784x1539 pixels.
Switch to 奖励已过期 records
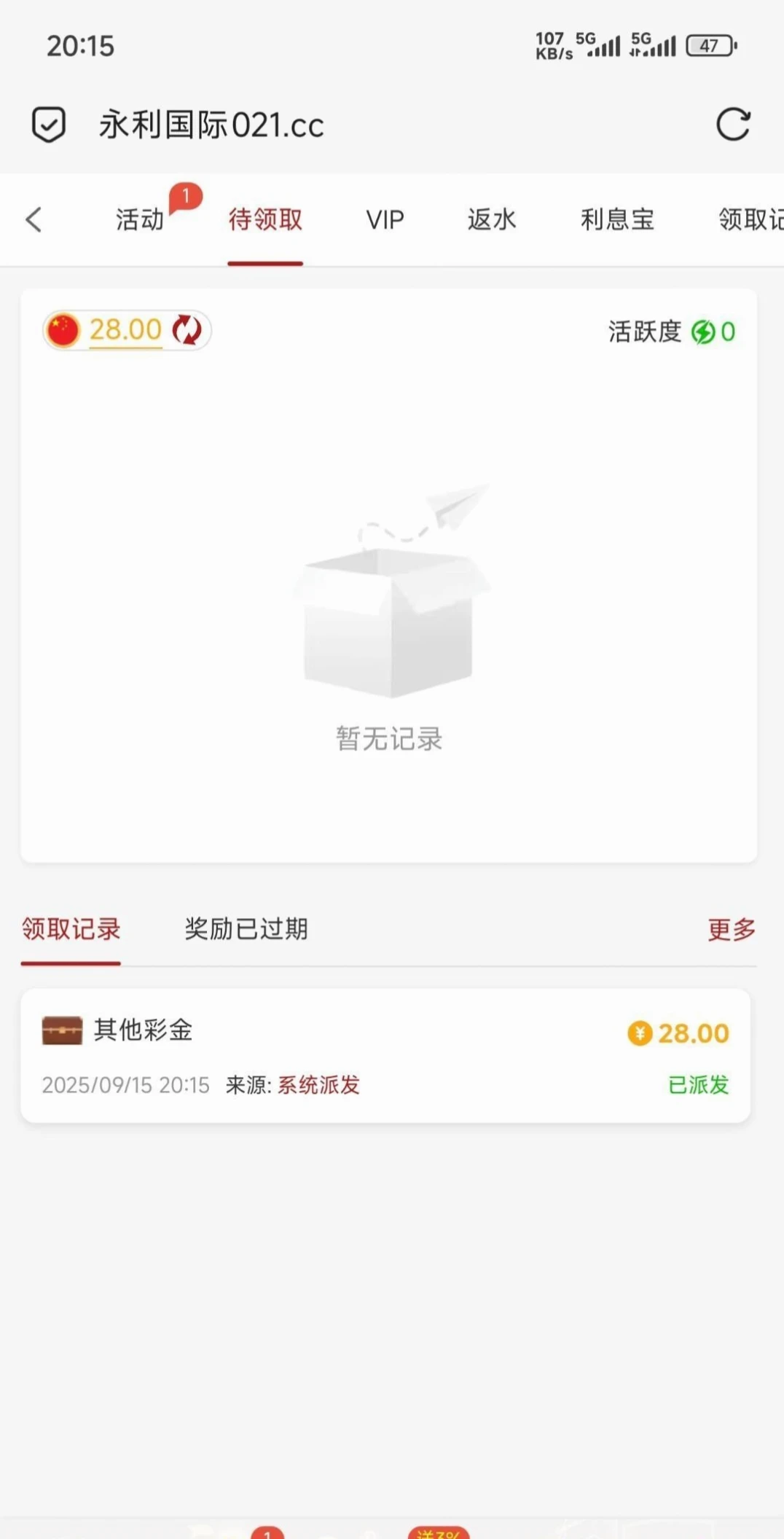point(246,929)
